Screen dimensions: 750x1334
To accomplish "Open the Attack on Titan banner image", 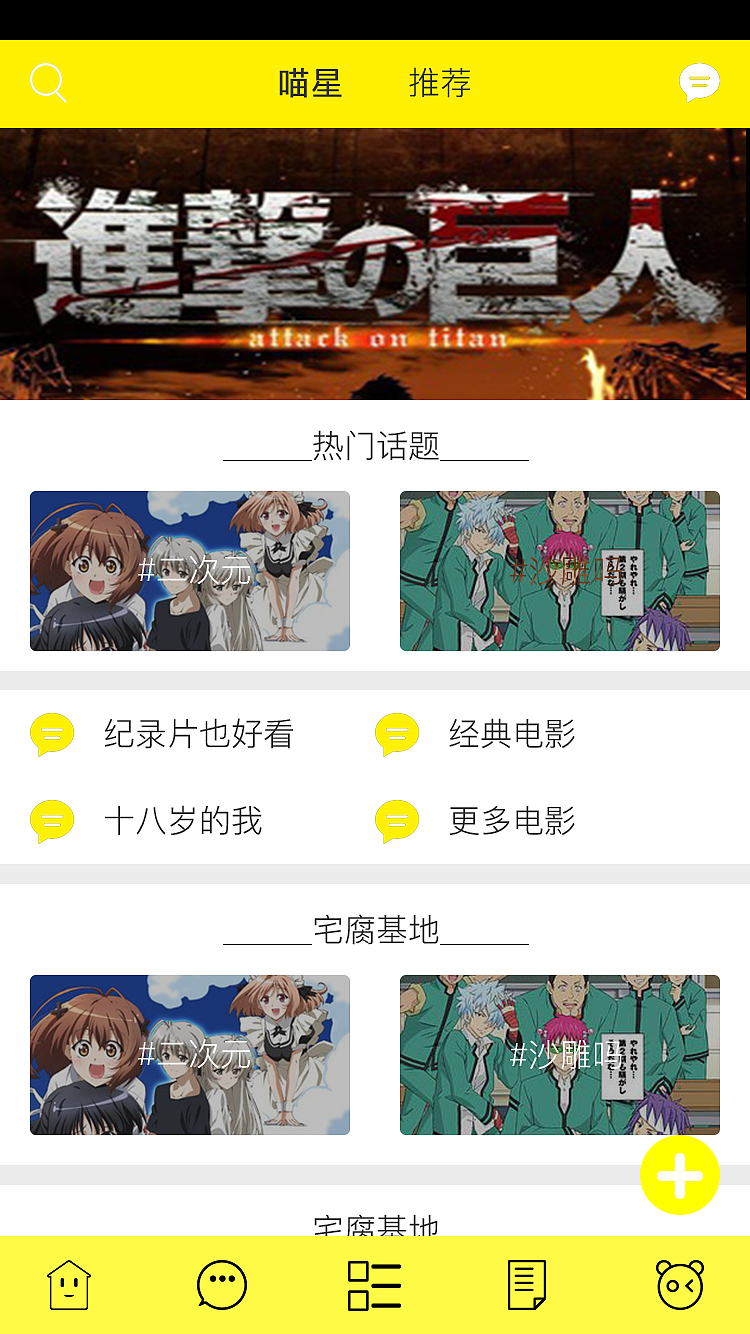I will (x=375, y=264).
